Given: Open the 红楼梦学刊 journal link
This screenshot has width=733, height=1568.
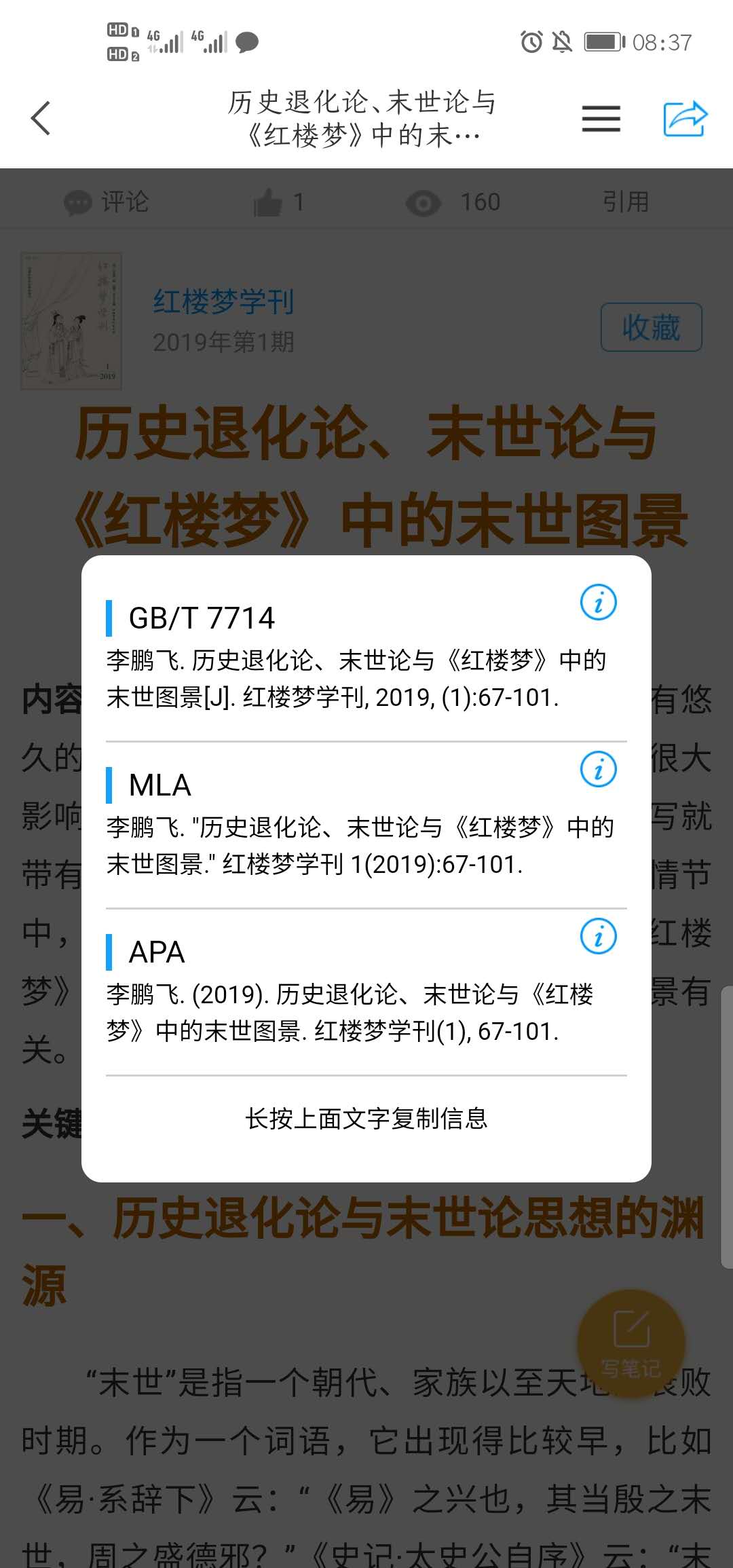Looking at the screenshot, I should click(x=223, y=301).
